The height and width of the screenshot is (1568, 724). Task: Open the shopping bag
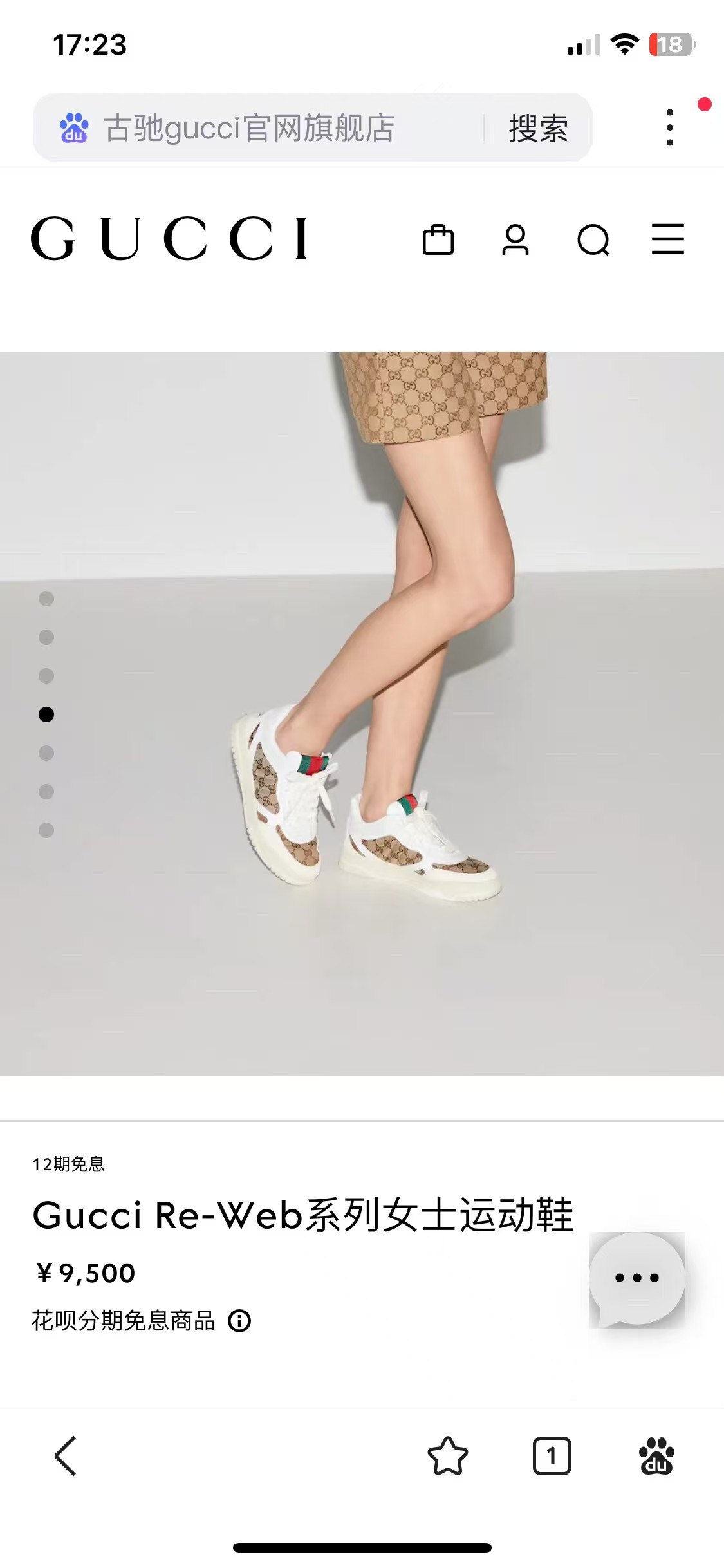point(438,240)
